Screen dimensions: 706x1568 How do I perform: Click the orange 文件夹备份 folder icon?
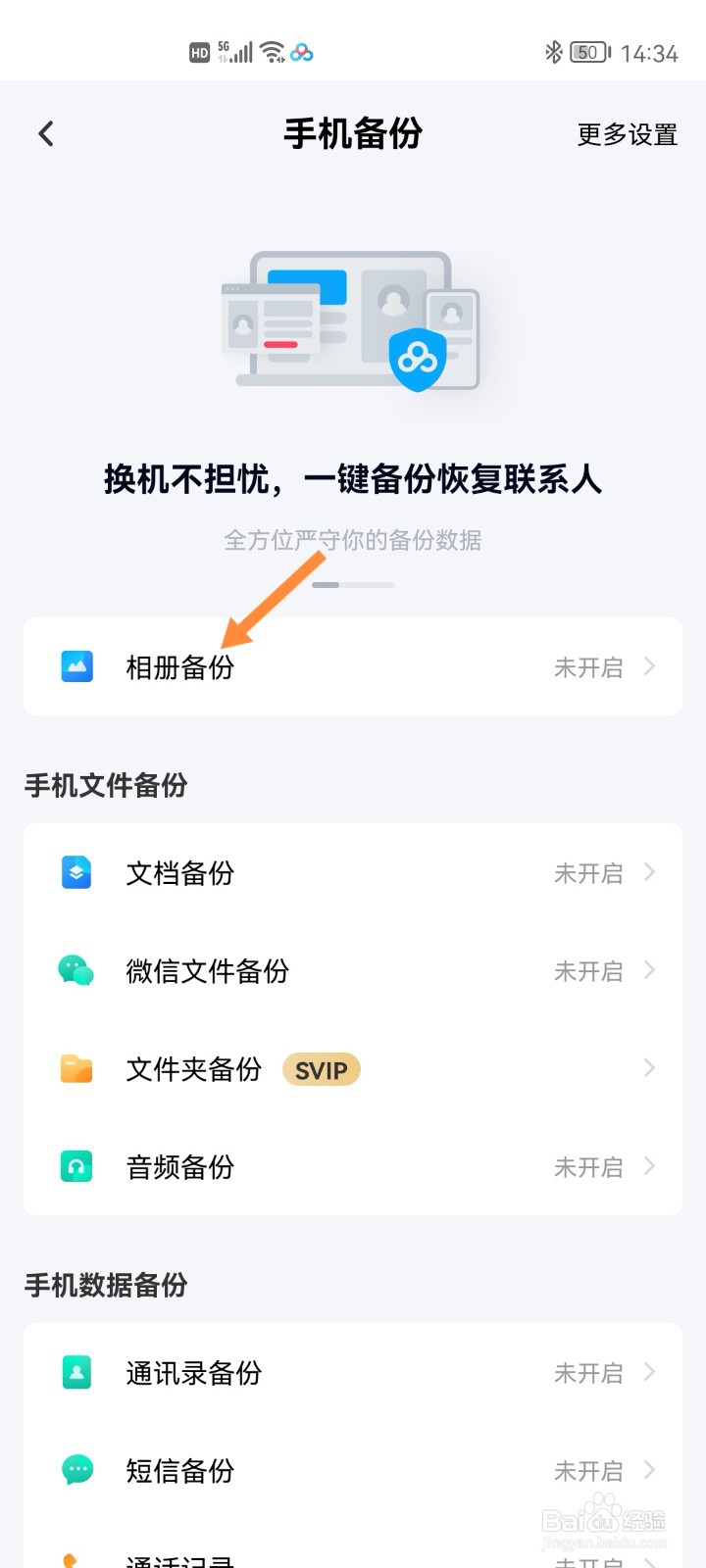click(76, 1069)
